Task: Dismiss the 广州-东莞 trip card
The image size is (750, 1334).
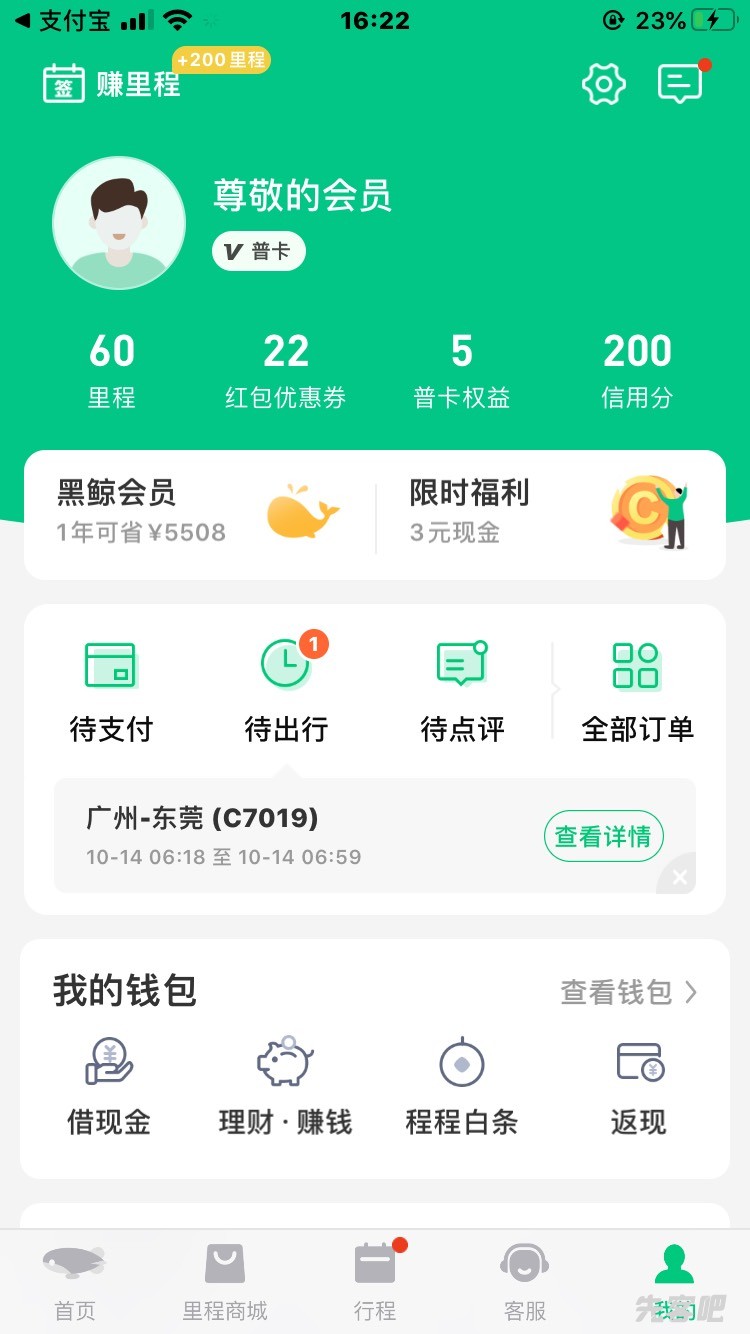Action: [680, 877]
